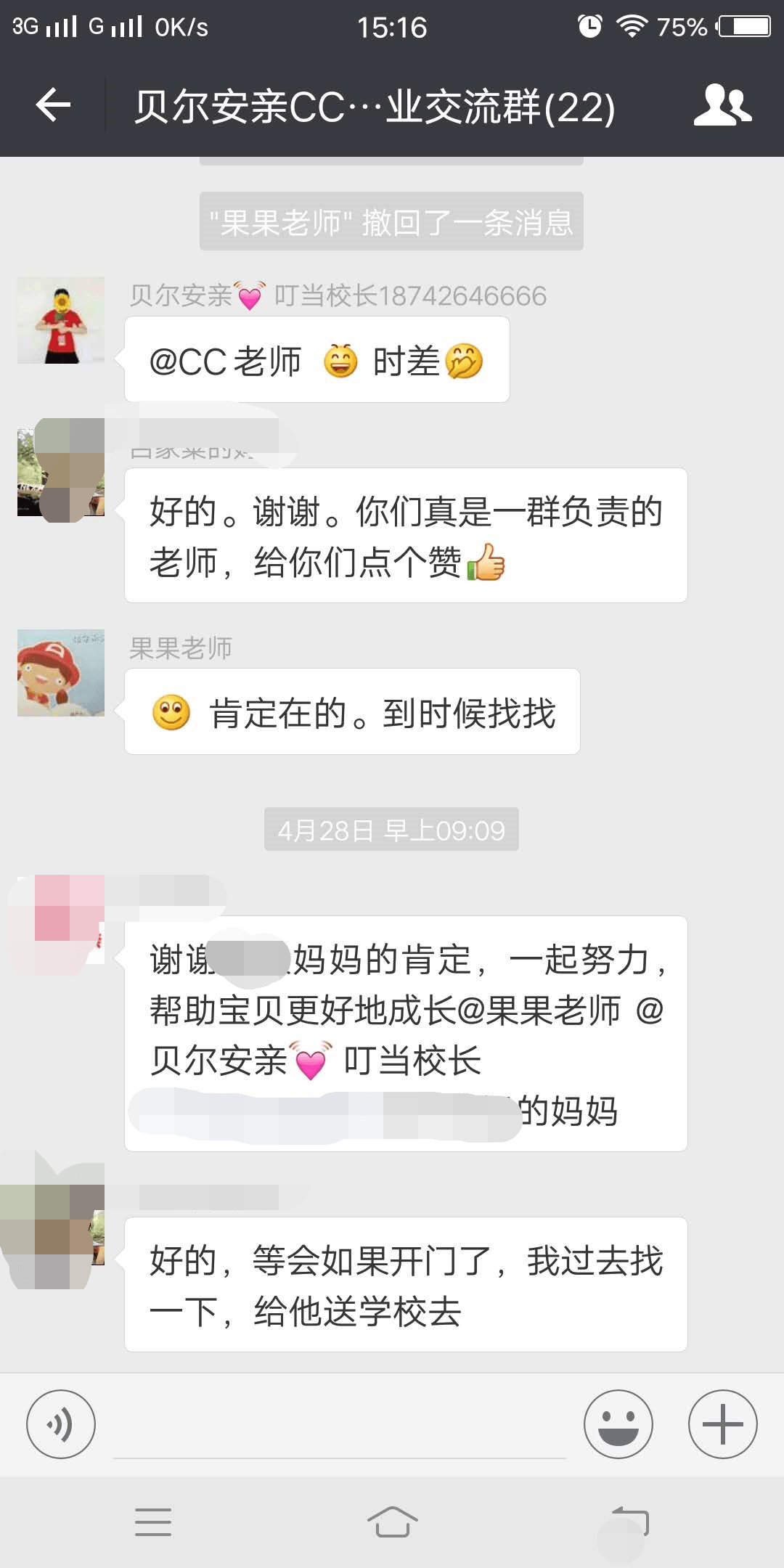Open the emoji picker
The width and height of the screenshot is (784, 1568).
coord(618,1424)
